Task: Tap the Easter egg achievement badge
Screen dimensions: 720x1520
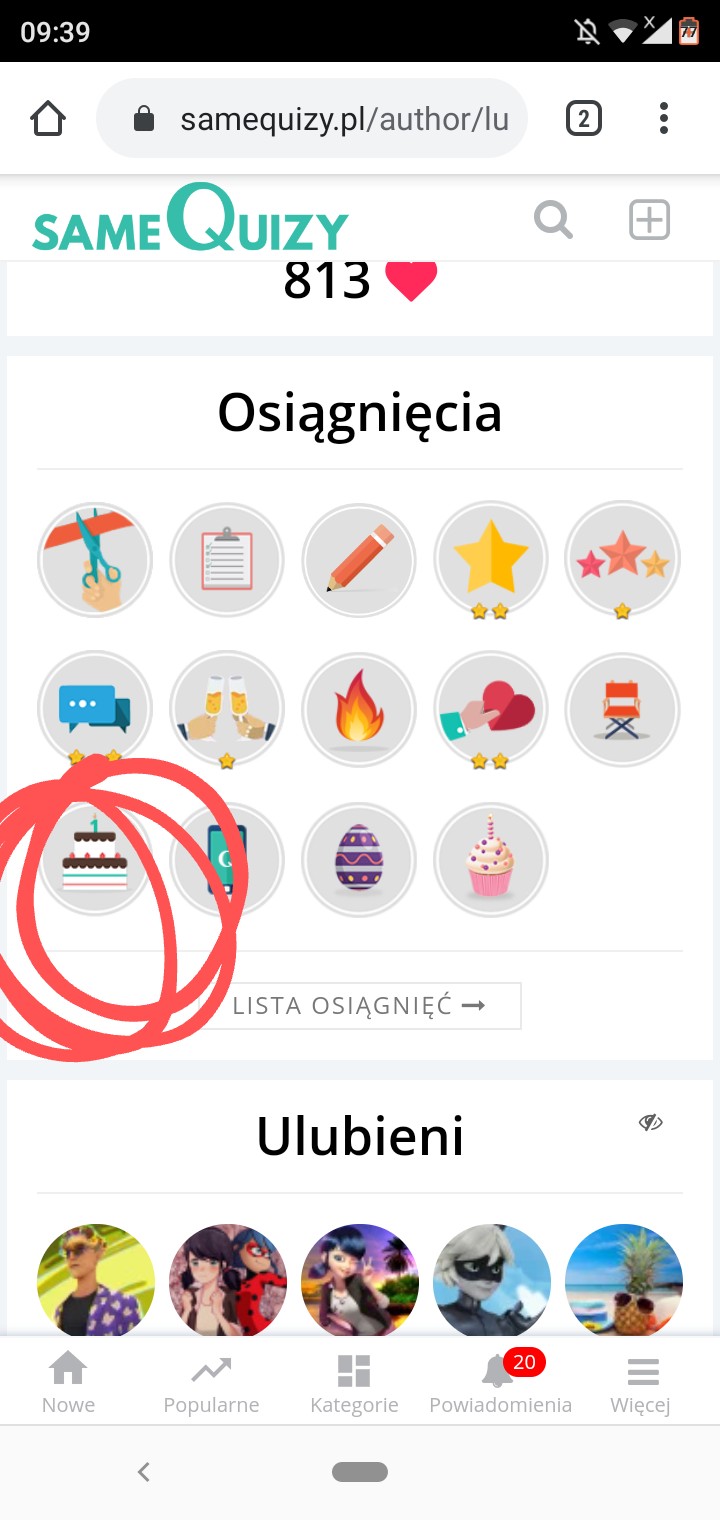Action: pos(359,860)
